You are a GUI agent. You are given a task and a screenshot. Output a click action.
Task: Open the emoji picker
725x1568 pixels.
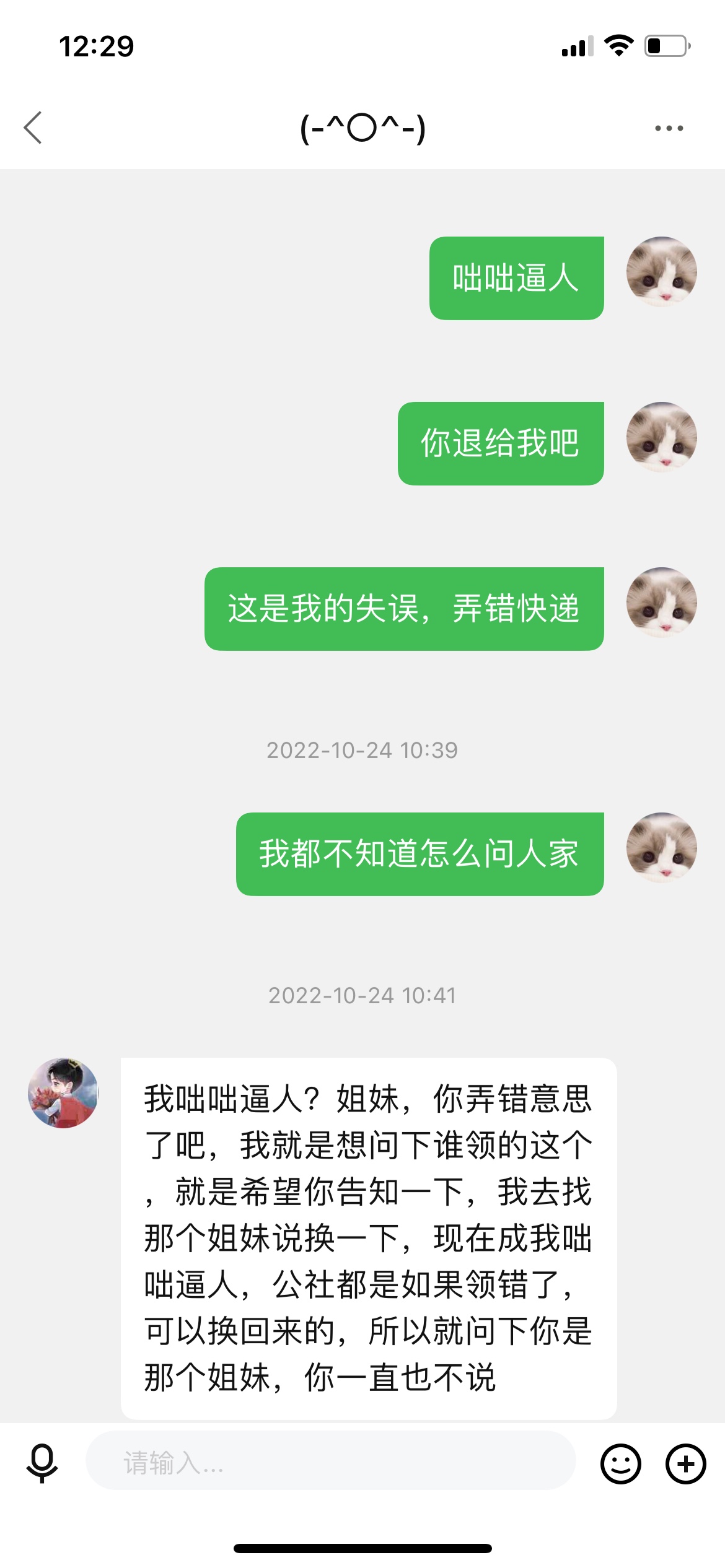(x=620, y=1463)
